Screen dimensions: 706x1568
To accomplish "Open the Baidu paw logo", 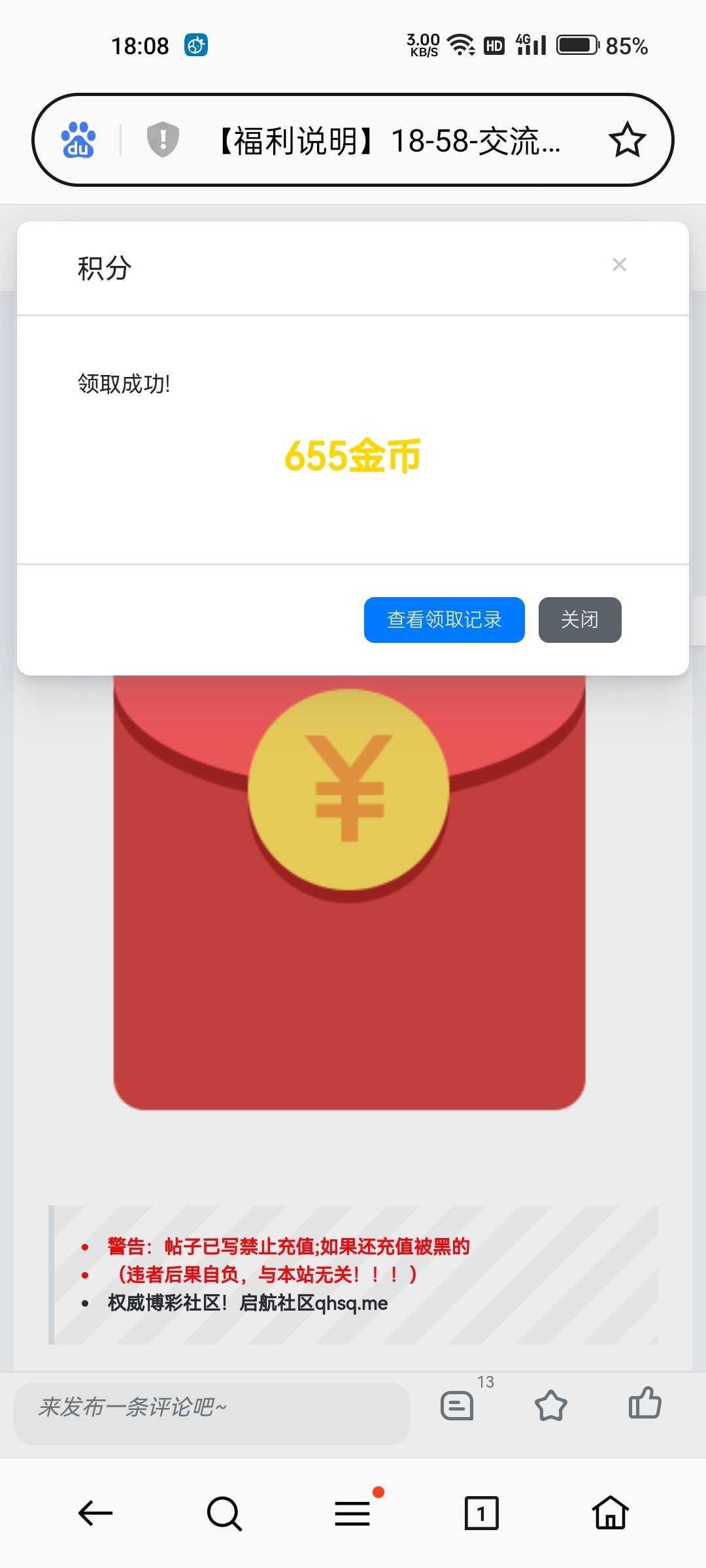I will point(78,140).
